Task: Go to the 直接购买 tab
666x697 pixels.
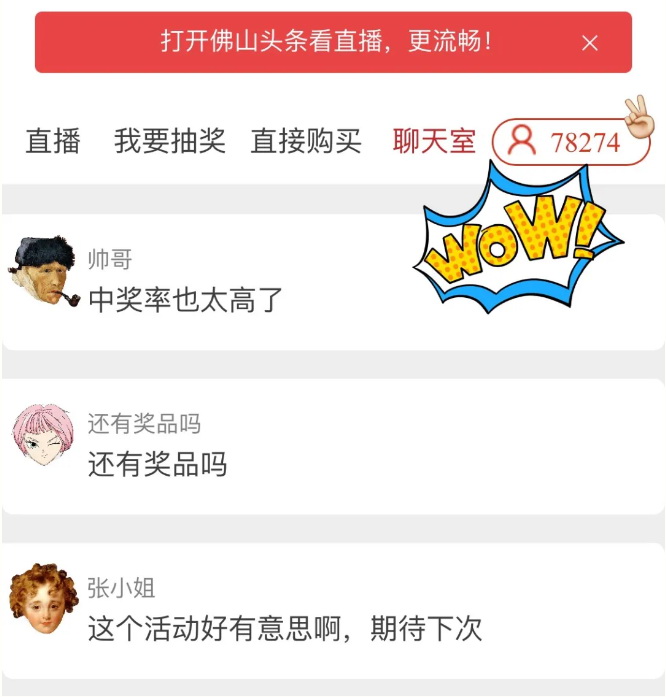Action: tap(306, 141)
